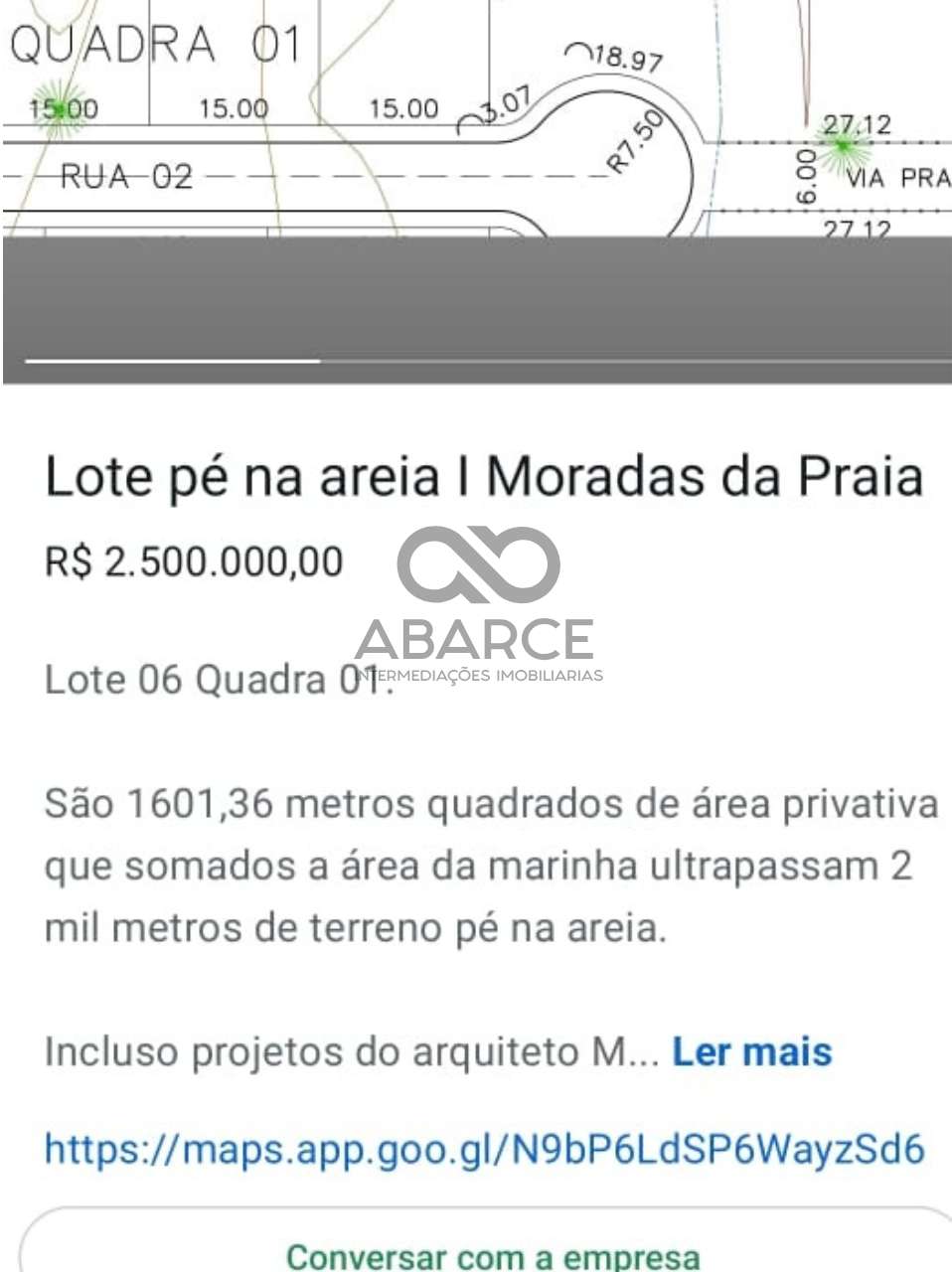Expand the description with Ler mais

pos(751,1051)
